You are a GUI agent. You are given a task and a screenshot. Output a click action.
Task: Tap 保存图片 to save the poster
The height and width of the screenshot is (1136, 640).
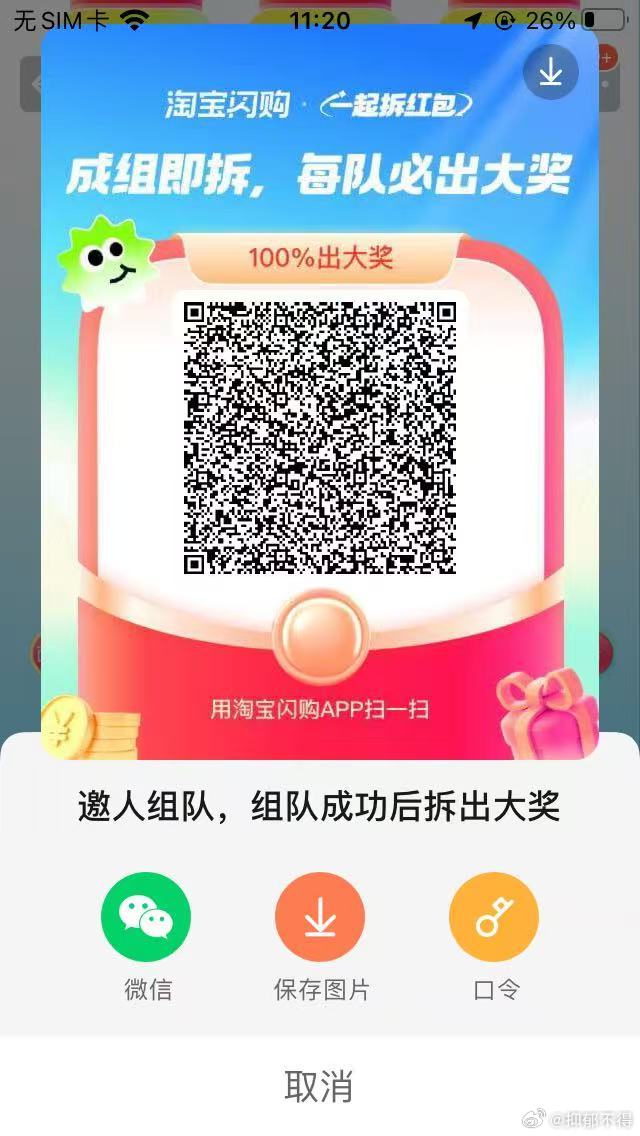320,917
